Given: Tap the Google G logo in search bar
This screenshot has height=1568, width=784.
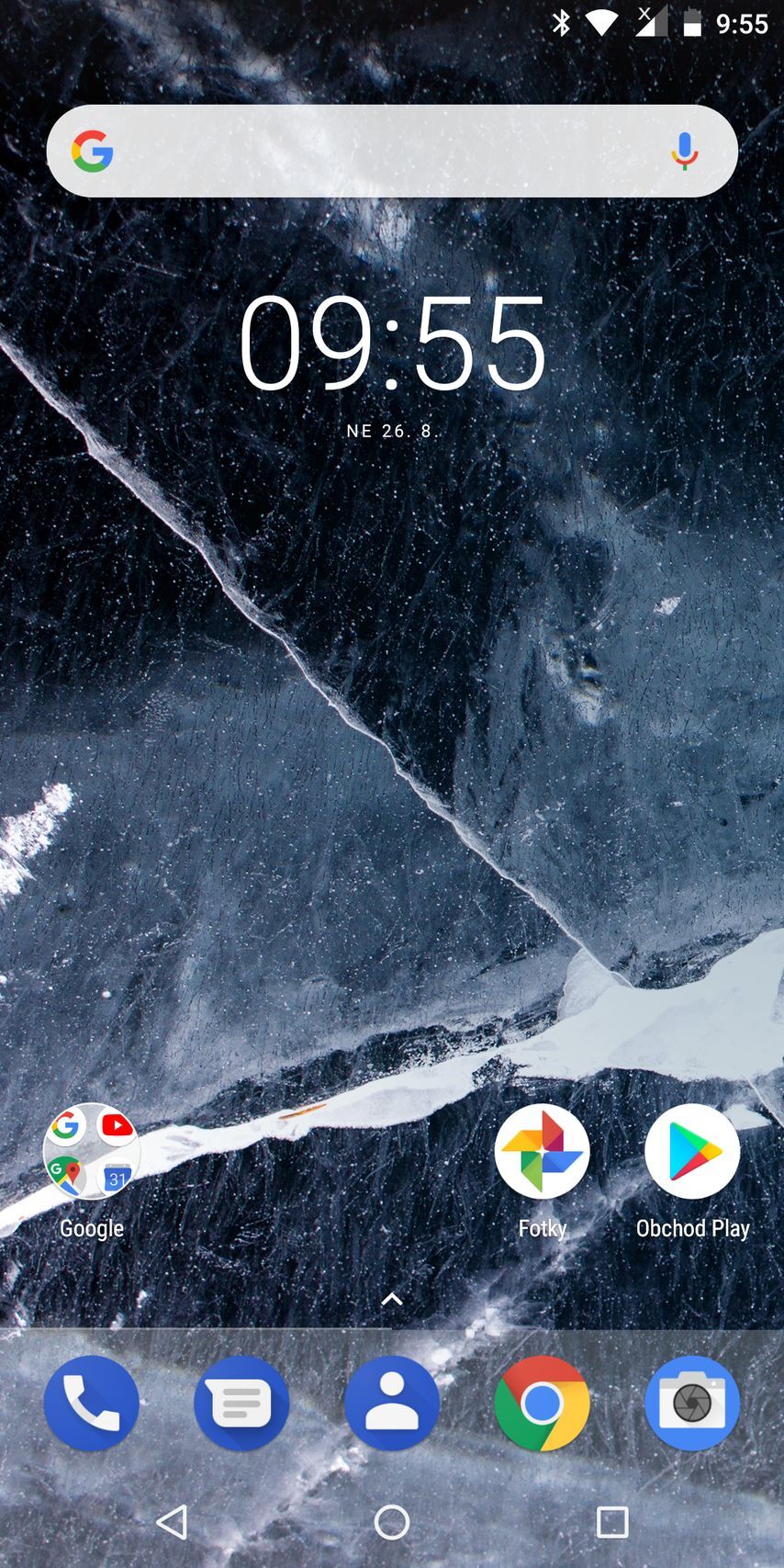Looking at the screenshot, I should 92,152.
